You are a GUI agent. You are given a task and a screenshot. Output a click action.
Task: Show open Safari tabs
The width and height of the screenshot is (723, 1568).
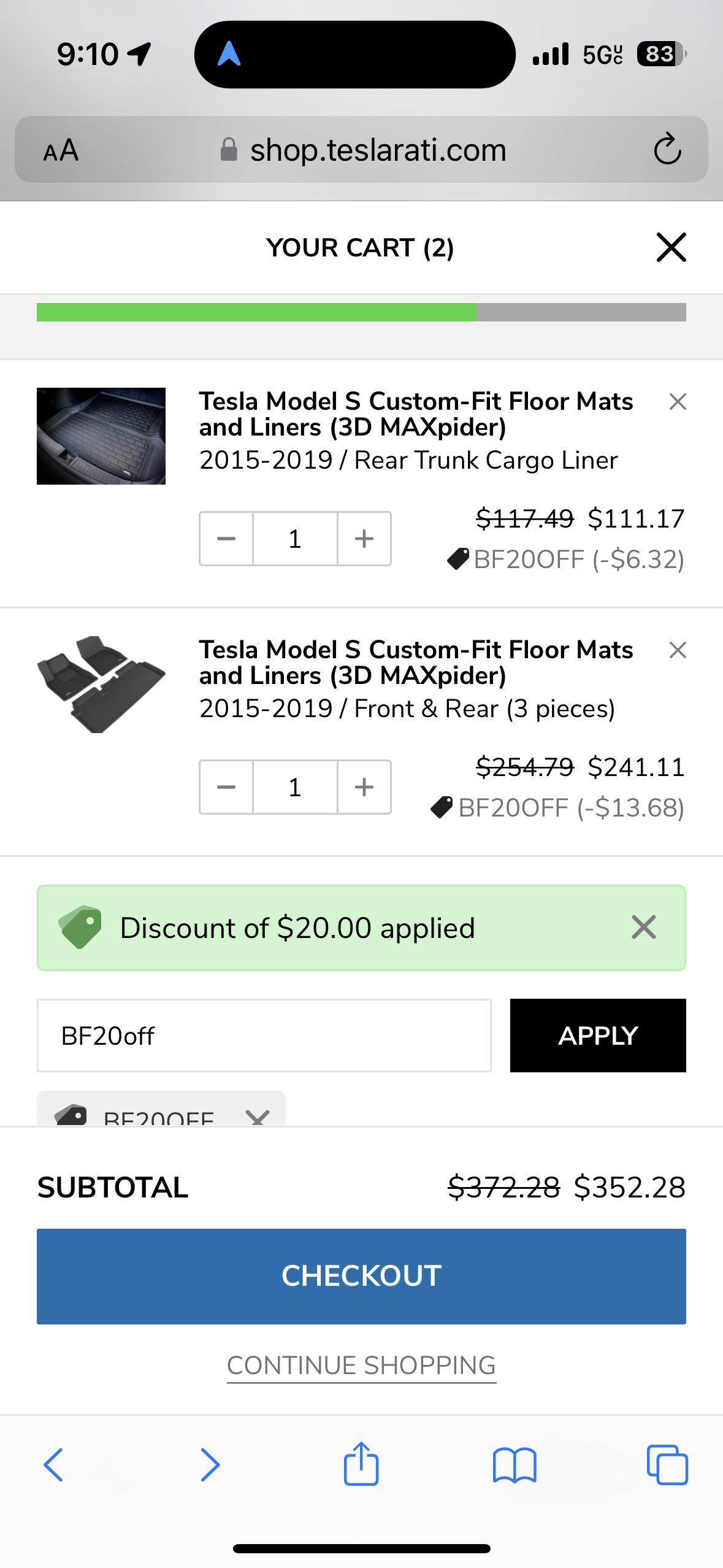click(x=667, y=1465)
